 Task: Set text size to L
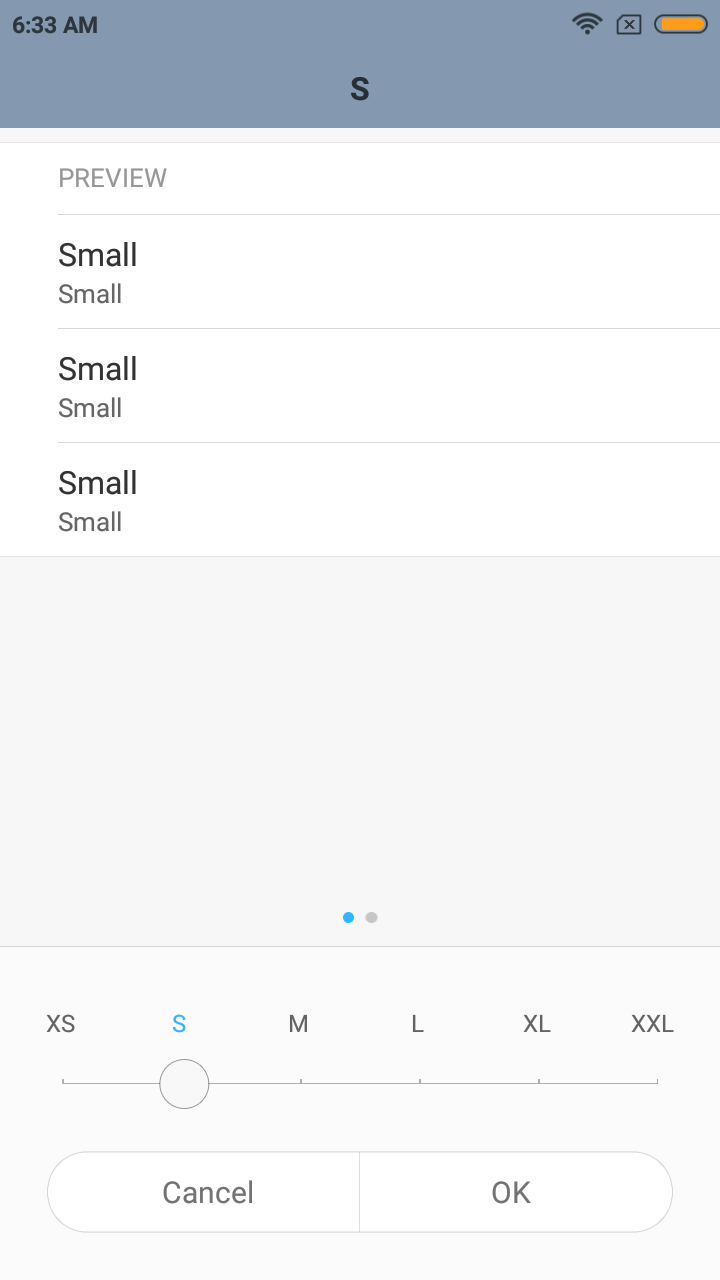click(418, 1024)
